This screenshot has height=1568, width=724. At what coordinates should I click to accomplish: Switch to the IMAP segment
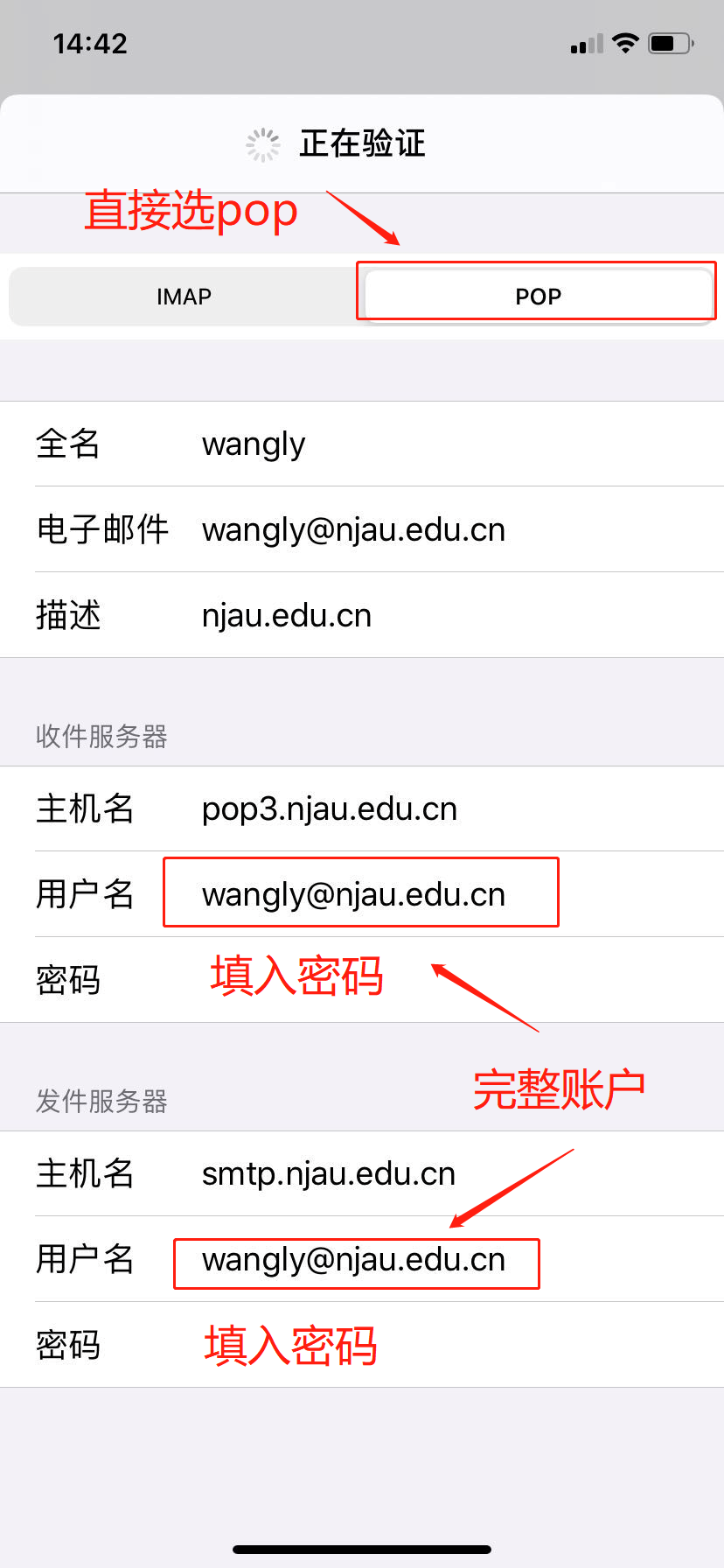[x=184, y=297]
